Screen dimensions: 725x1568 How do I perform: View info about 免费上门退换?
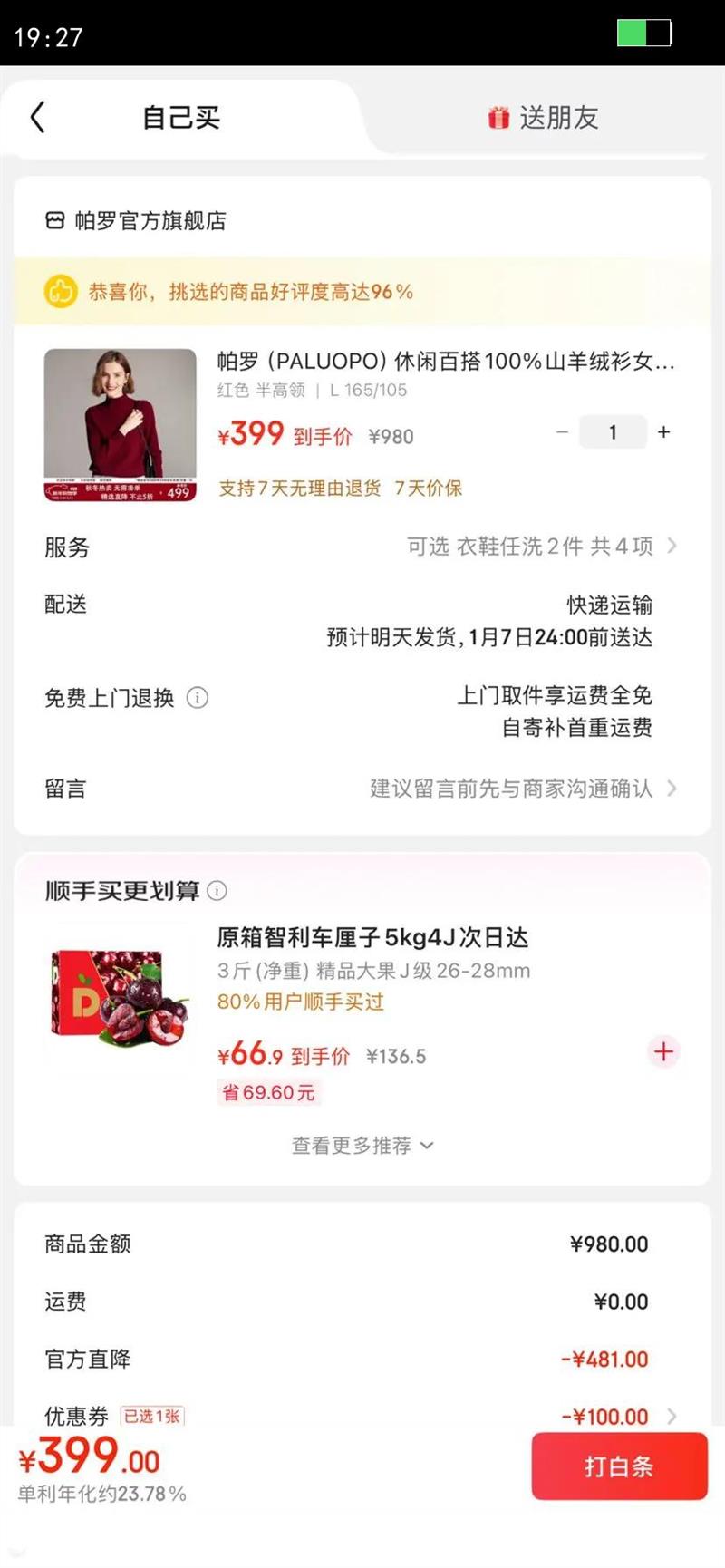click(x=197, y=697)
